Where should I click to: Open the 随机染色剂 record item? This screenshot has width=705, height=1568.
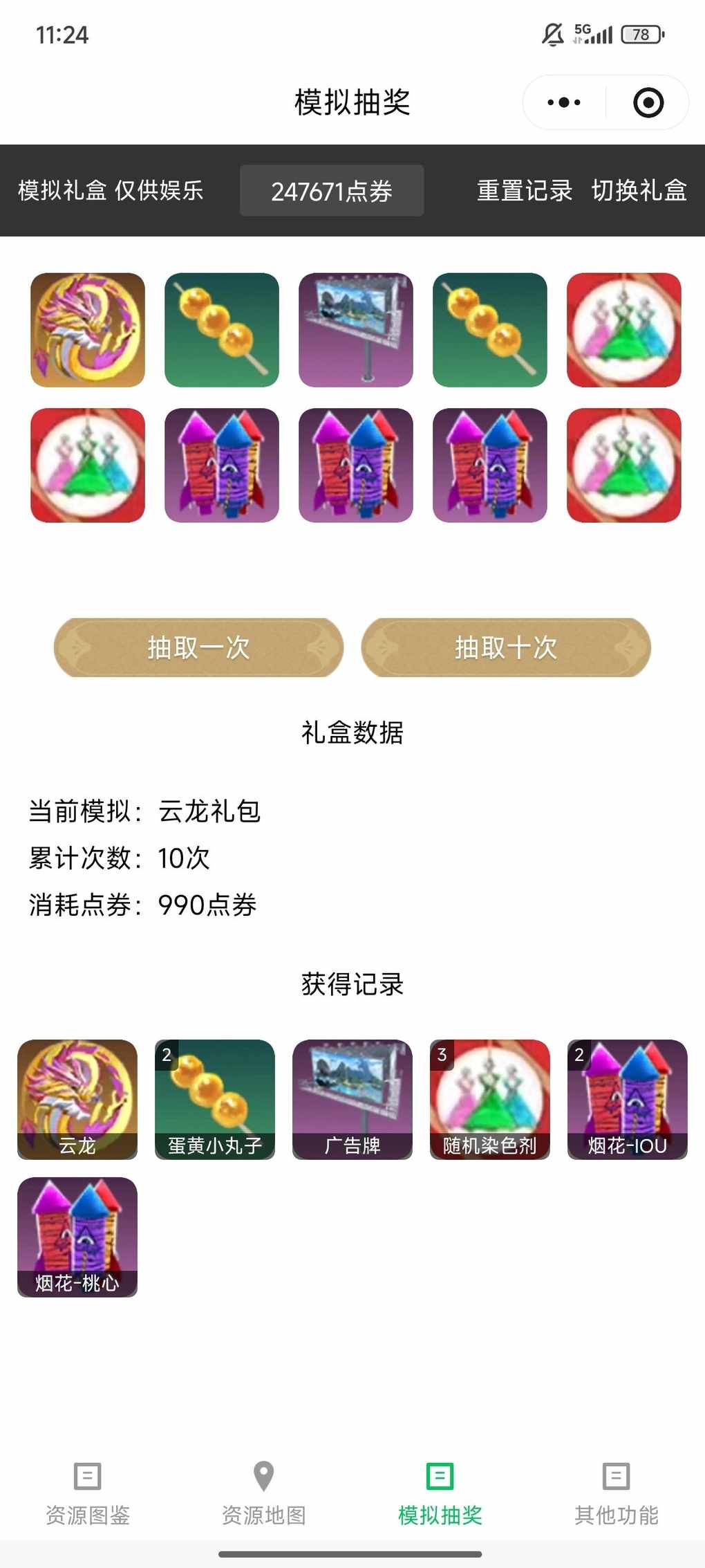(490, 1099)
